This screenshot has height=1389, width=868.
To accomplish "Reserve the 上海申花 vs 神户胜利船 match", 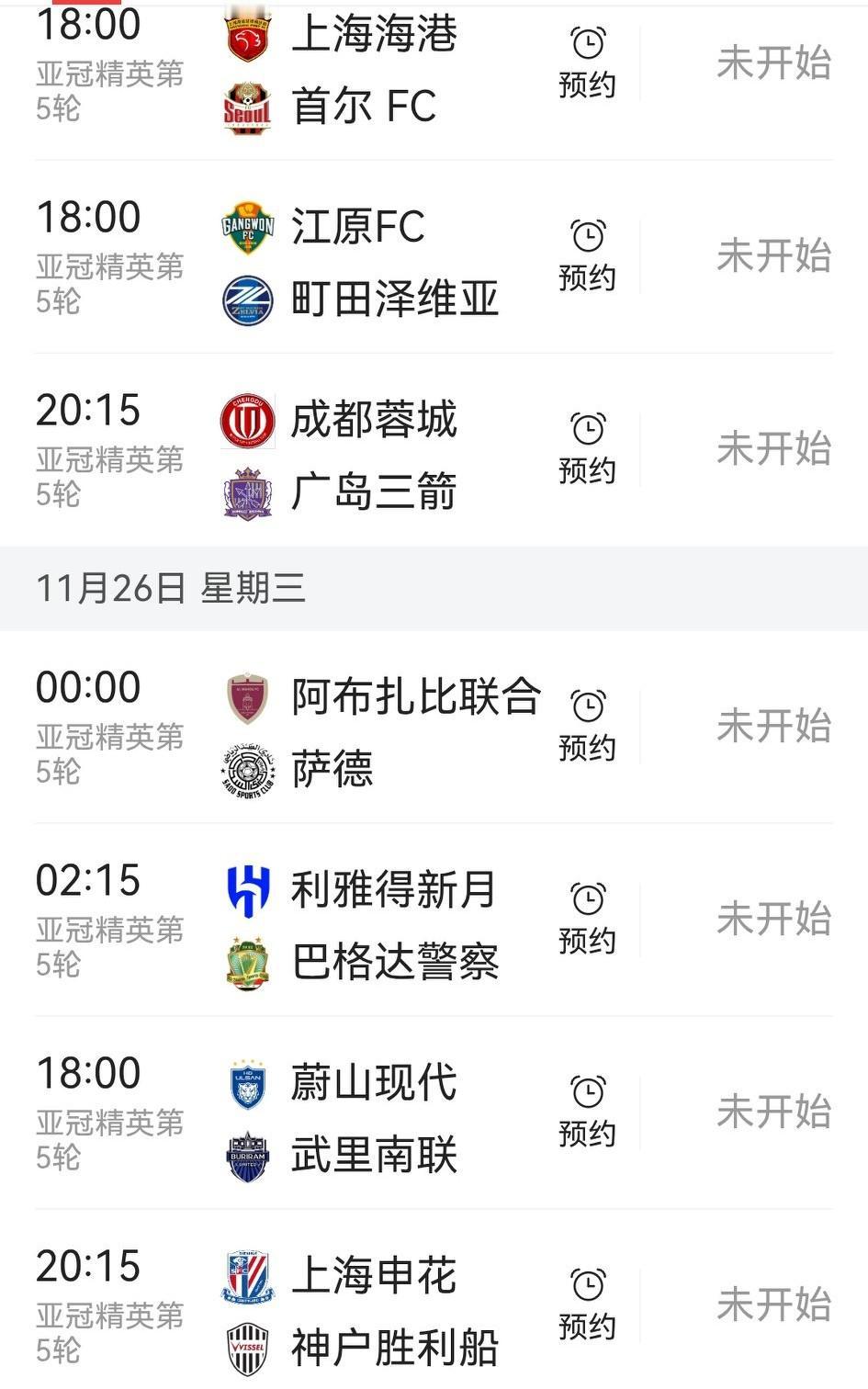I will tap(587, 1305).
